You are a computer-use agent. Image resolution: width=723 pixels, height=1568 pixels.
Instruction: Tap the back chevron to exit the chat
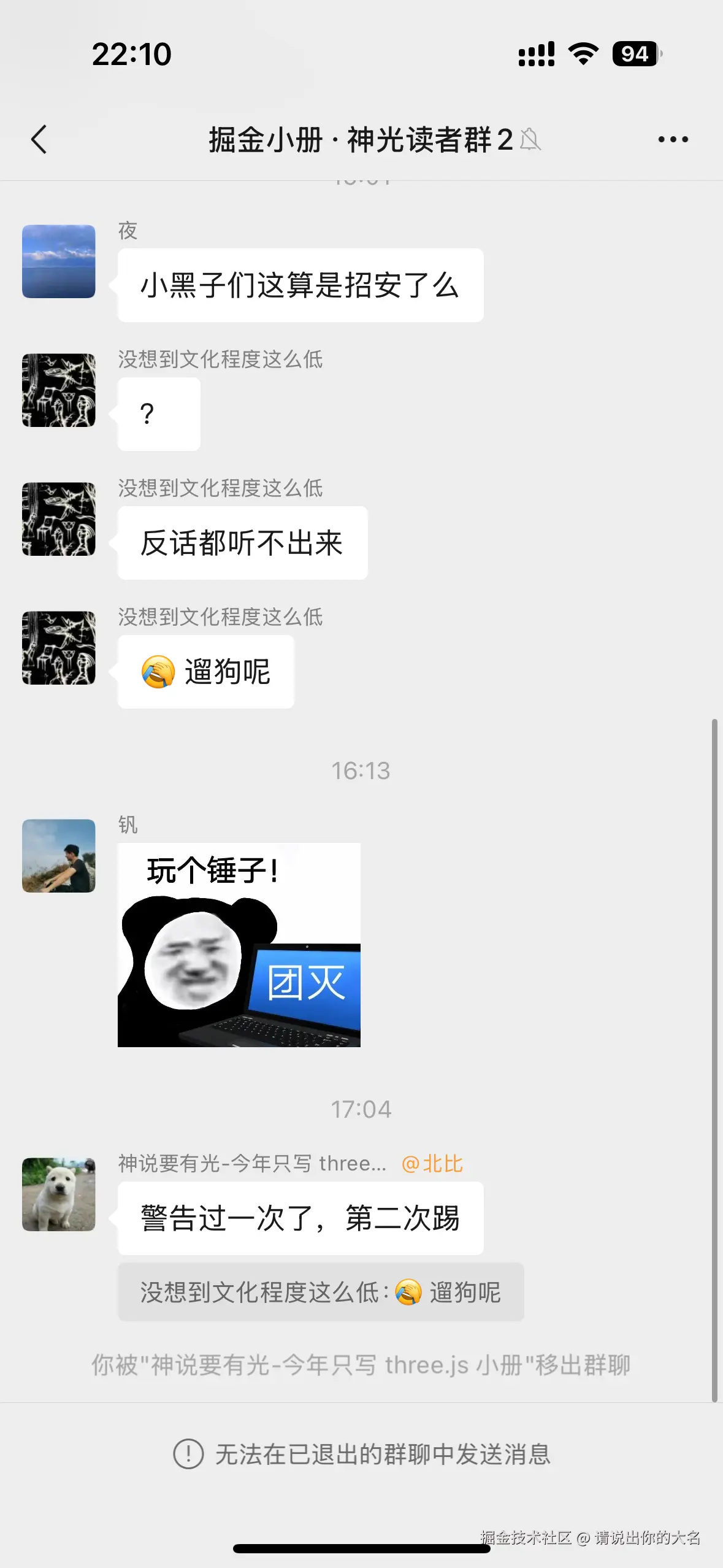point(39,139)
